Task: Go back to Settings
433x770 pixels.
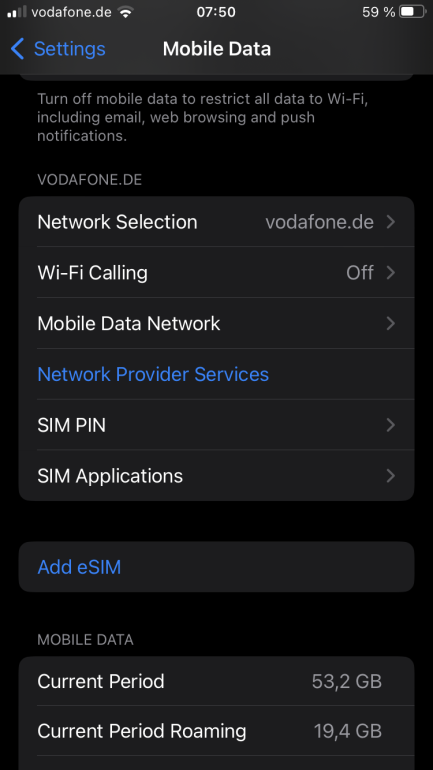Action: [x=58, y=49]
